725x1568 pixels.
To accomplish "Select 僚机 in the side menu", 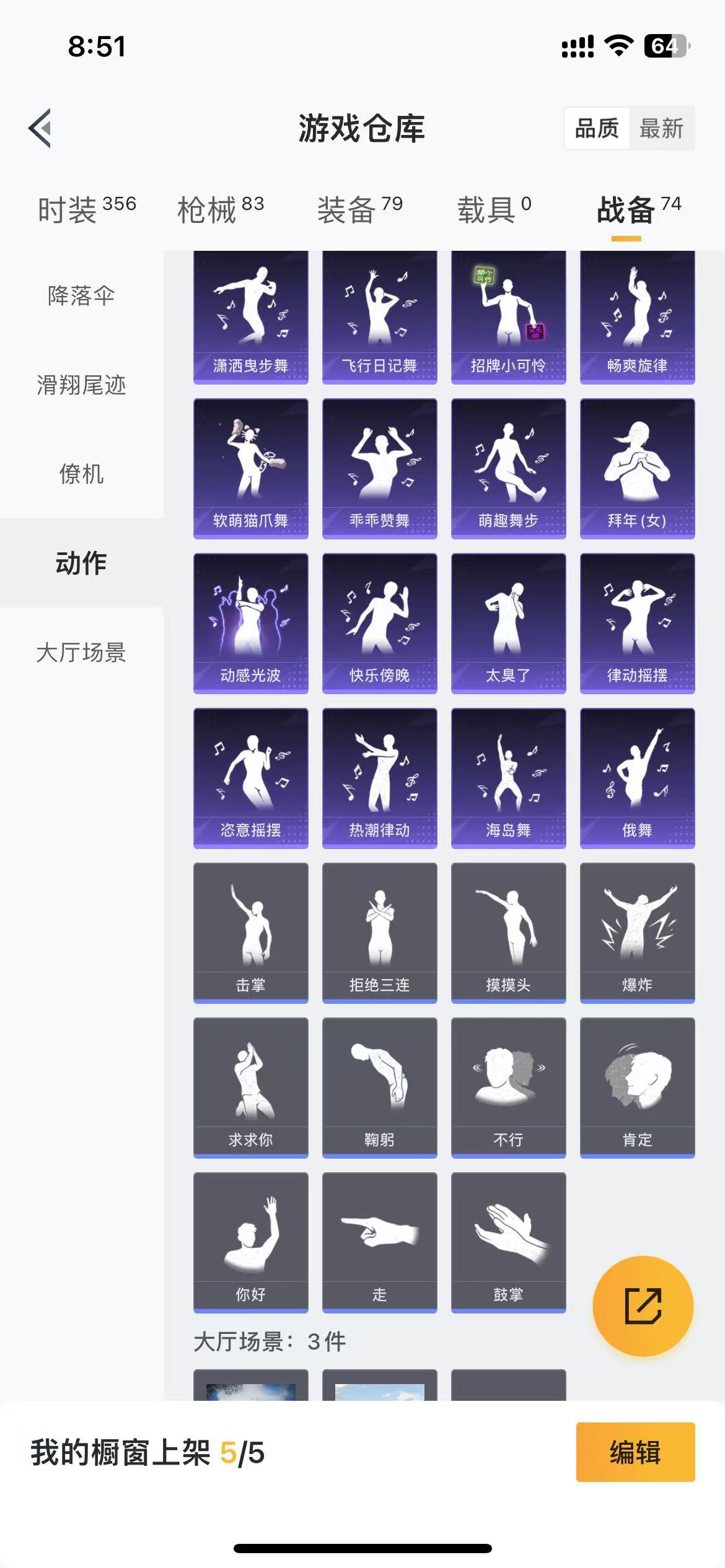I will coord(81,474).
